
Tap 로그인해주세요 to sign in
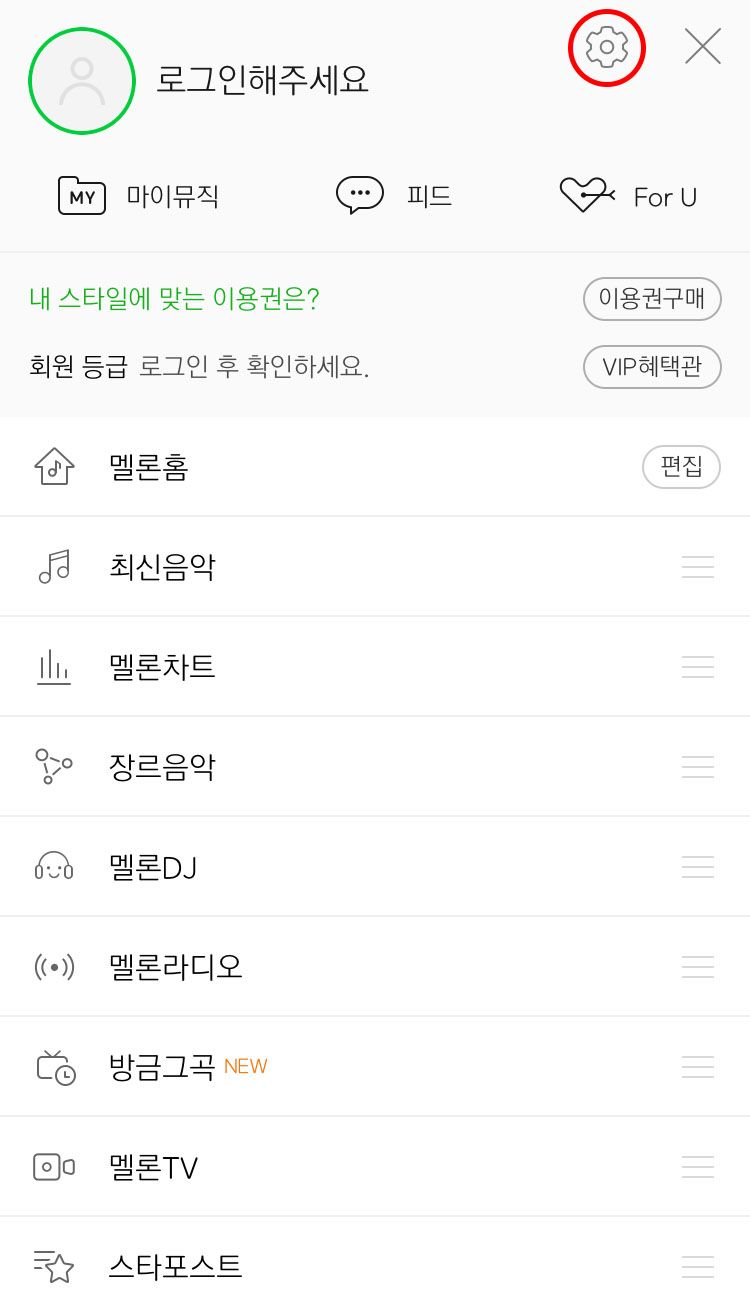[x=262, y=80]
